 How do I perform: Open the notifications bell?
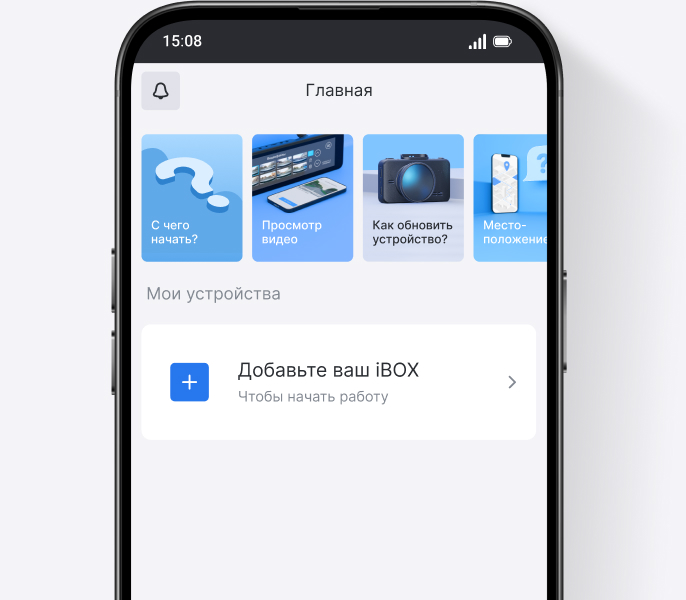pyautogui.click(x=161, y=91)
